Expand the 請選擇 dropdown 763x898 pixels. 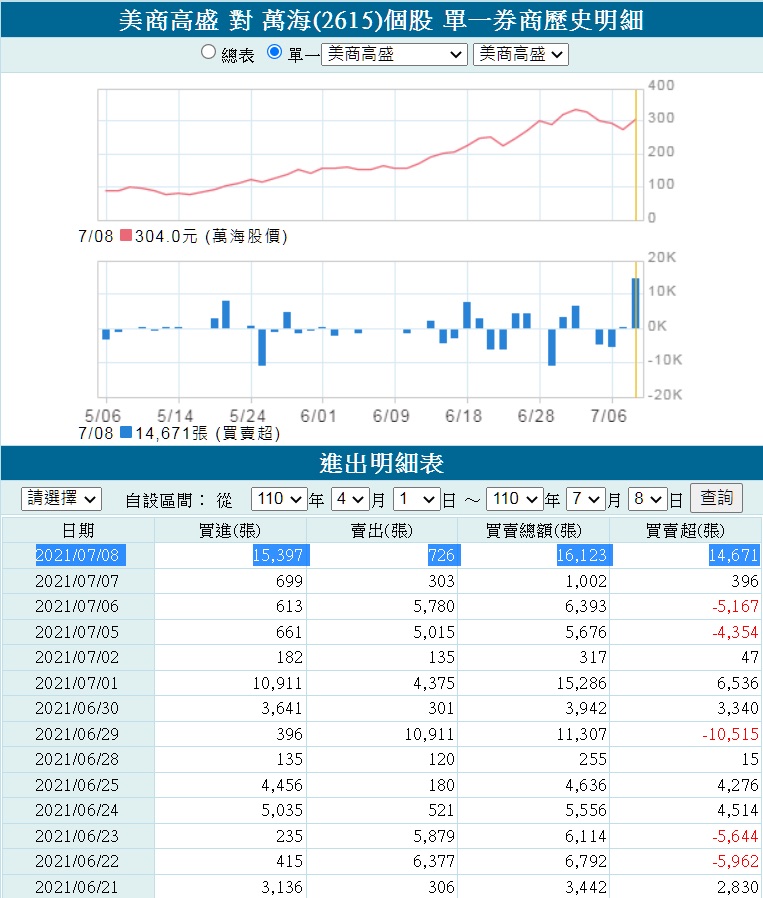(61, 498)
